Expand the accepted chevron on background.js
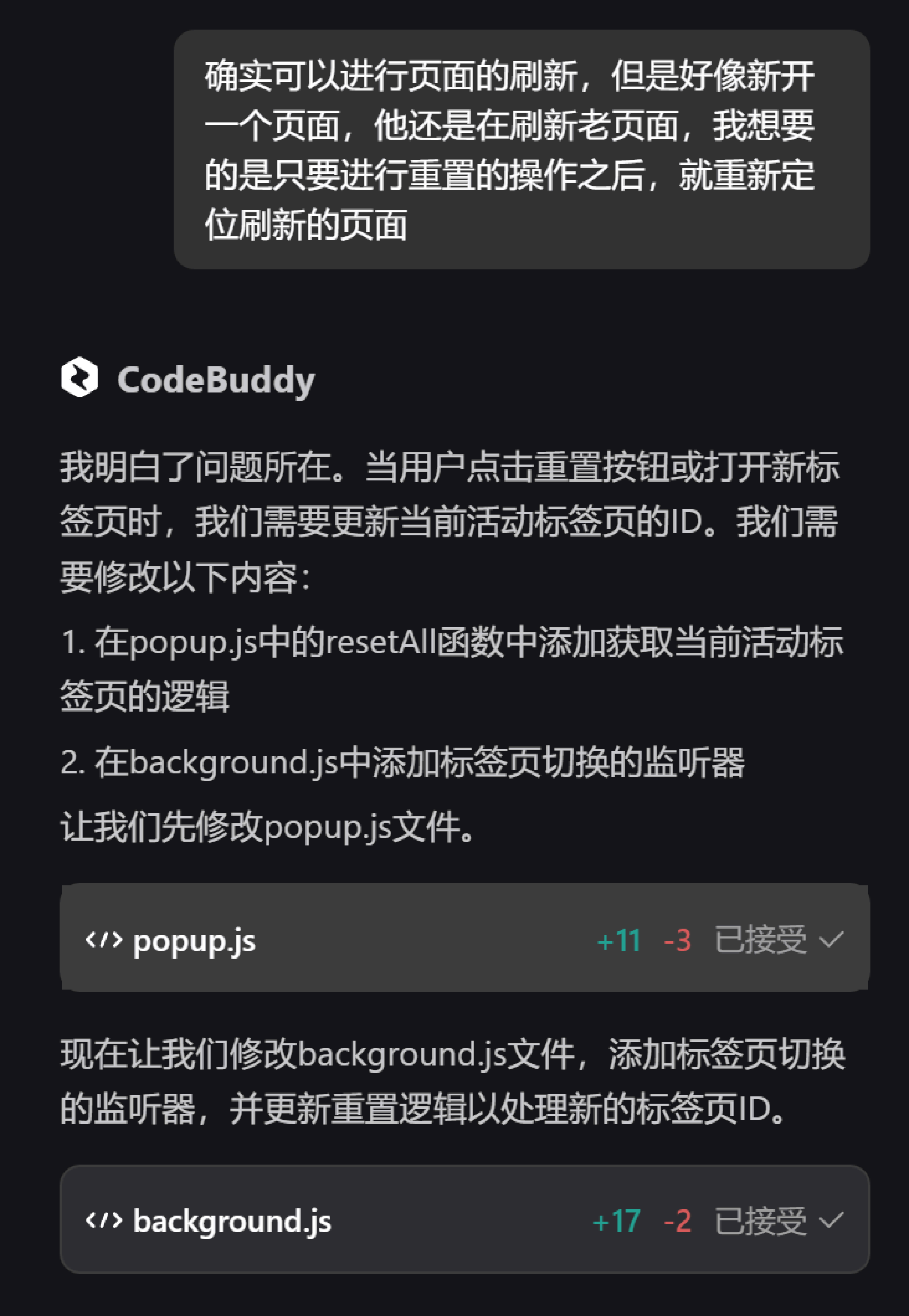This screenshot has width=909, height=1316. tap(831, 1220)
